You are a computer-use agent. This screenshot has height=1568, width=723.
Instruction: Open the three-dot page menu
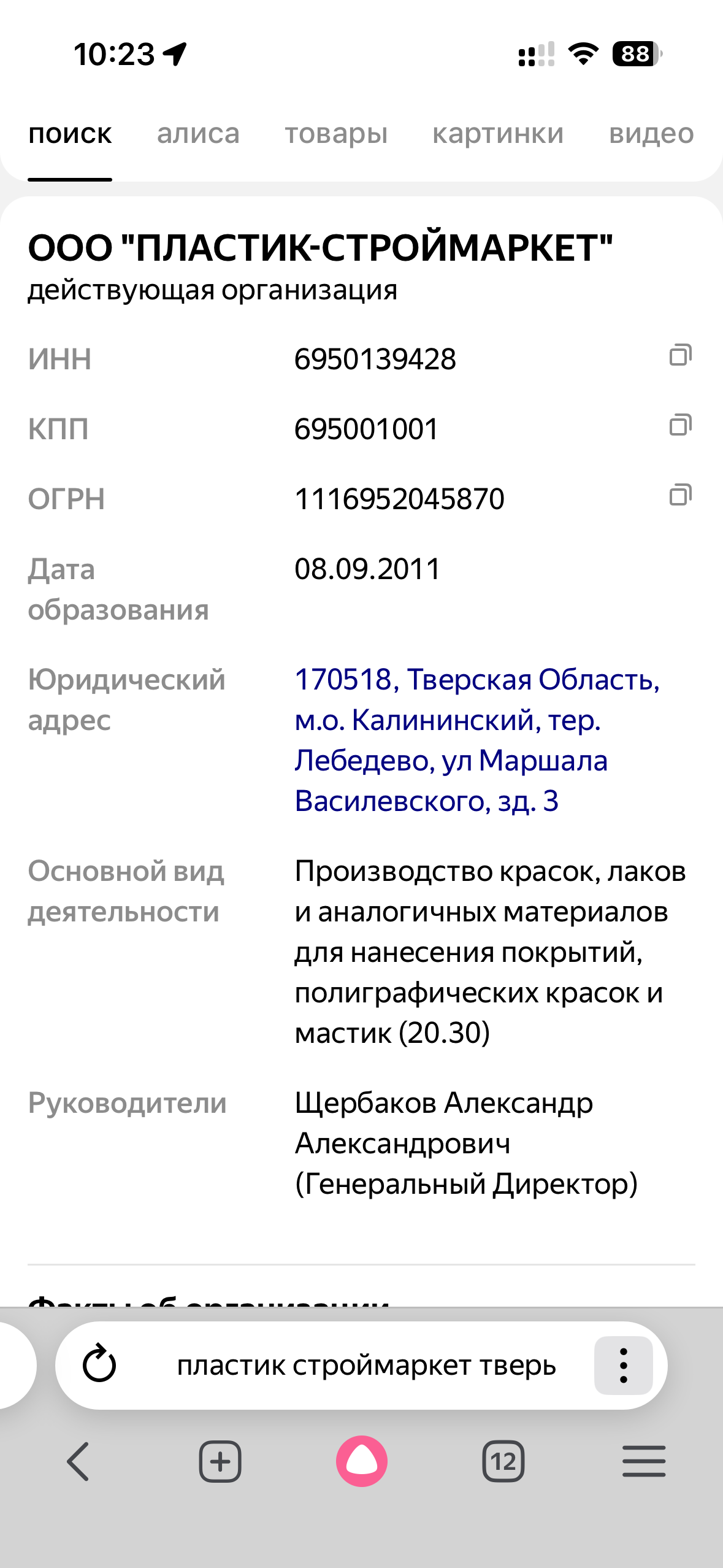pyautogui.click(x=623, y=1366)
